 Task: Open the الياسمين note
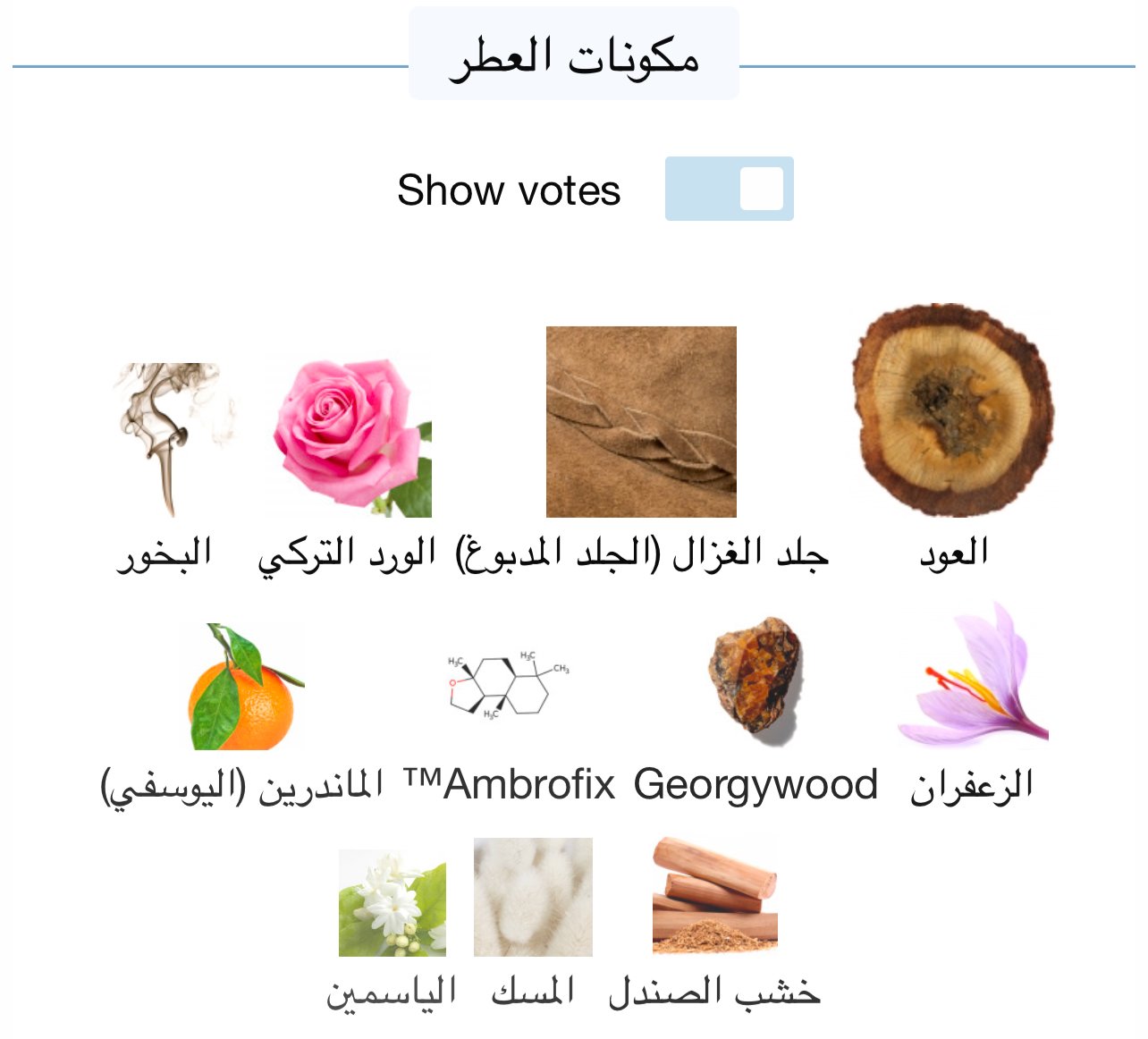392,903
